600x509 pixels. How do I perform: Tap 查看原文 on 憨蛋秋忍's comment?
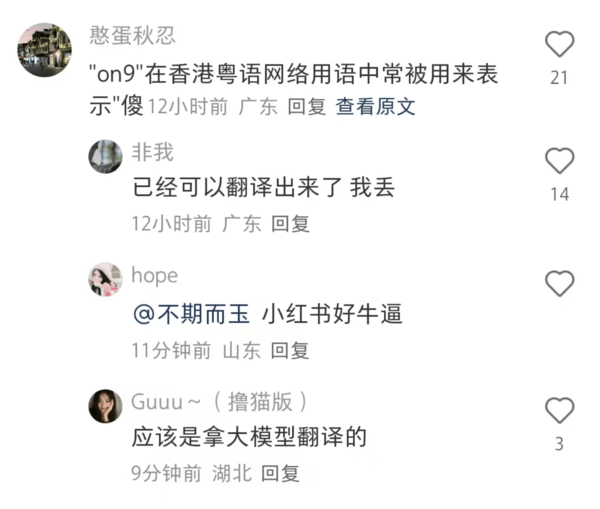tap(375, 107)
